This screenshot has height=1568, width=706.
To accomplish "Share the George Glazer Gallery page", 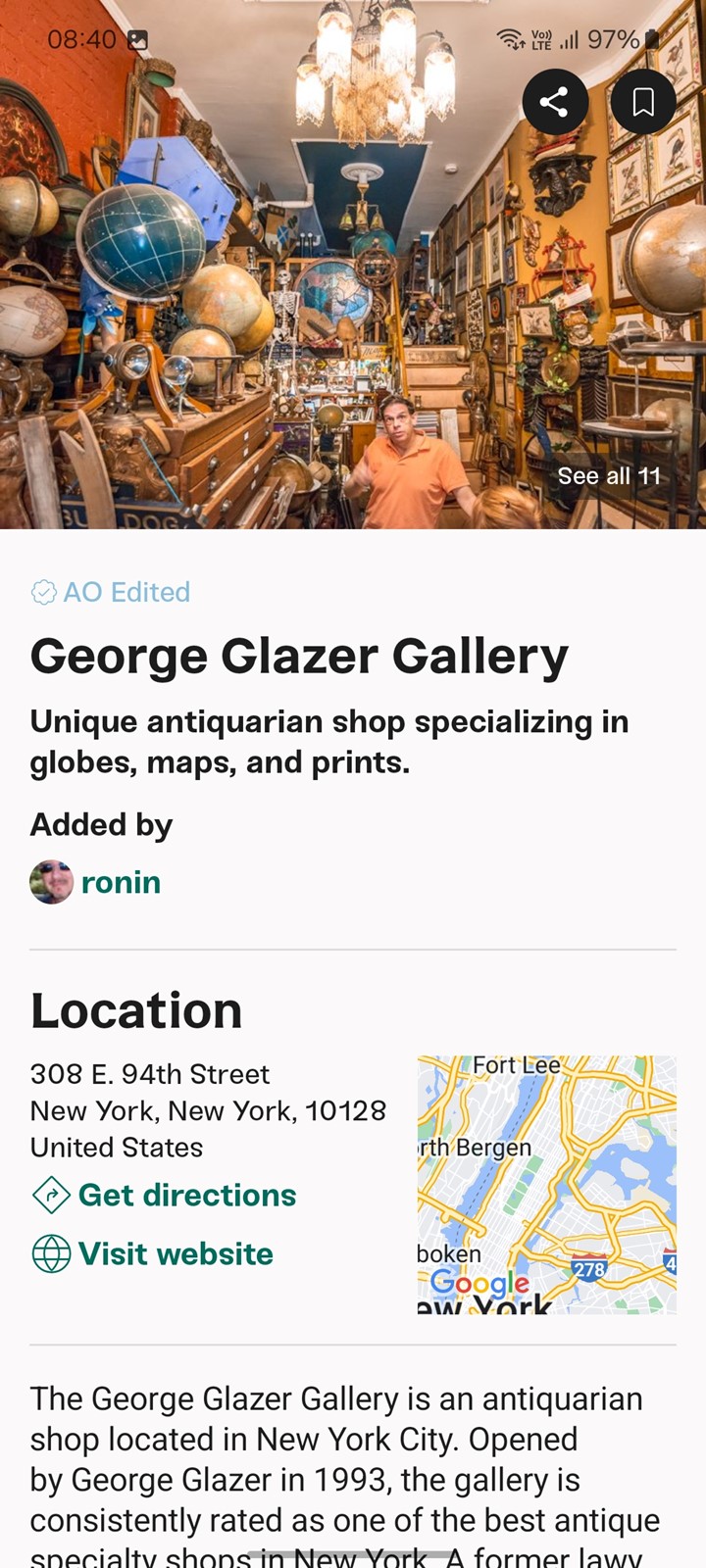I will click(x=555, y=102).
